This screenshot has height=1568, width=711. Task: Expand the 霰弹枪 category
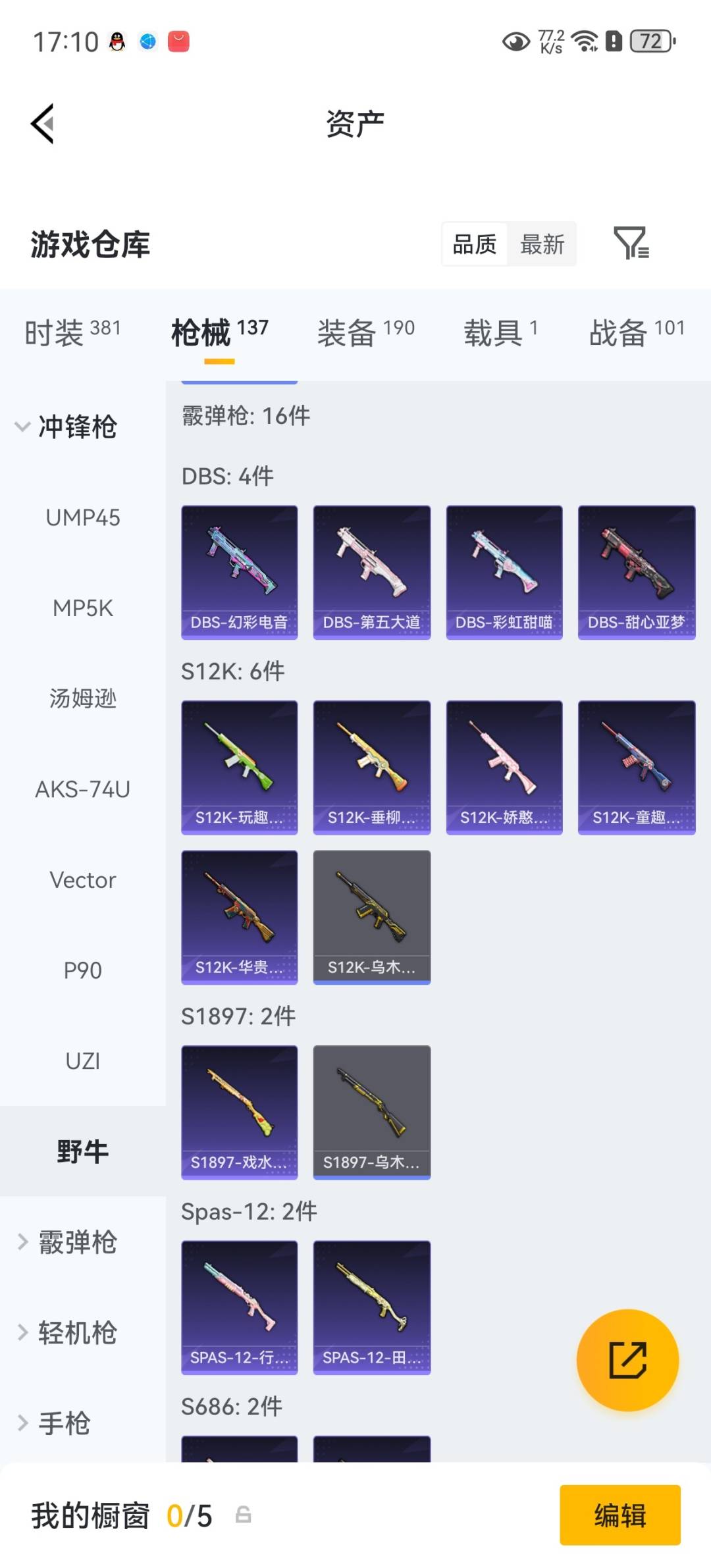(x=66, y=1242)
